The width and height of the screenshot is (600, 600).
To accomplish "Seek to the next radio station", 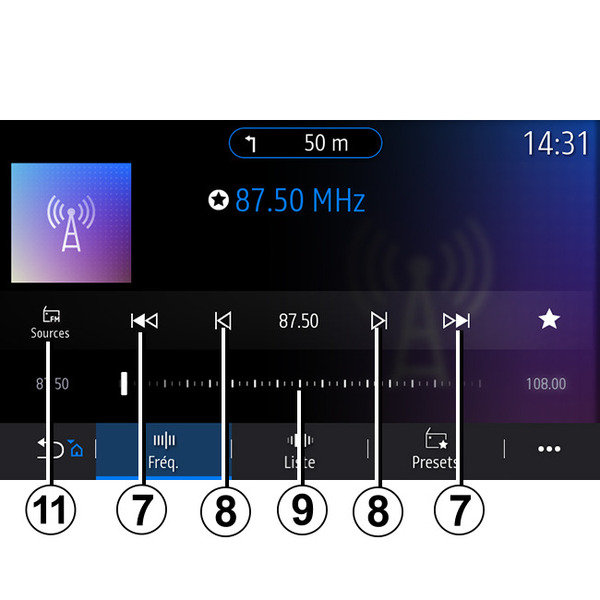I will tap(457, 321).
